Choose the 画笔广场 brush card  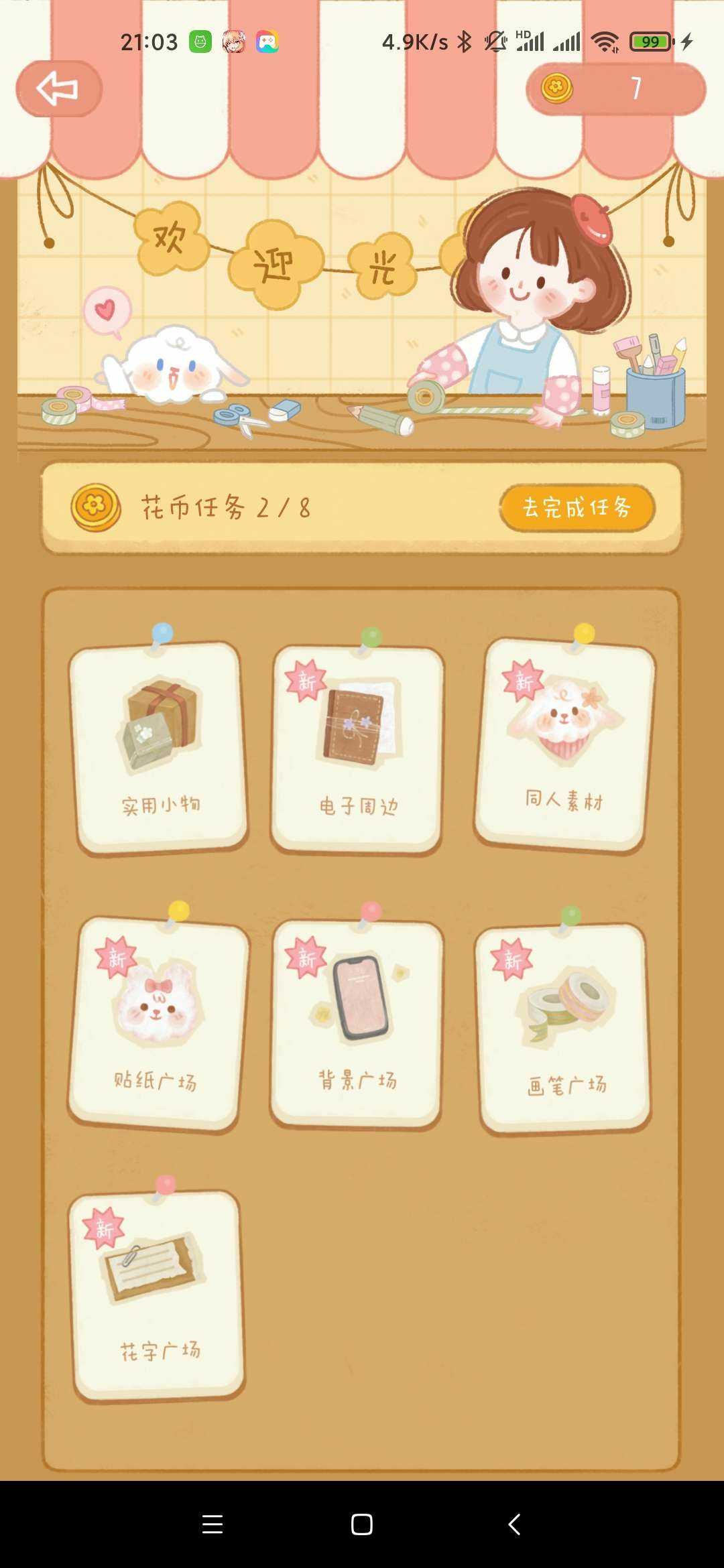coord(564,1029)
